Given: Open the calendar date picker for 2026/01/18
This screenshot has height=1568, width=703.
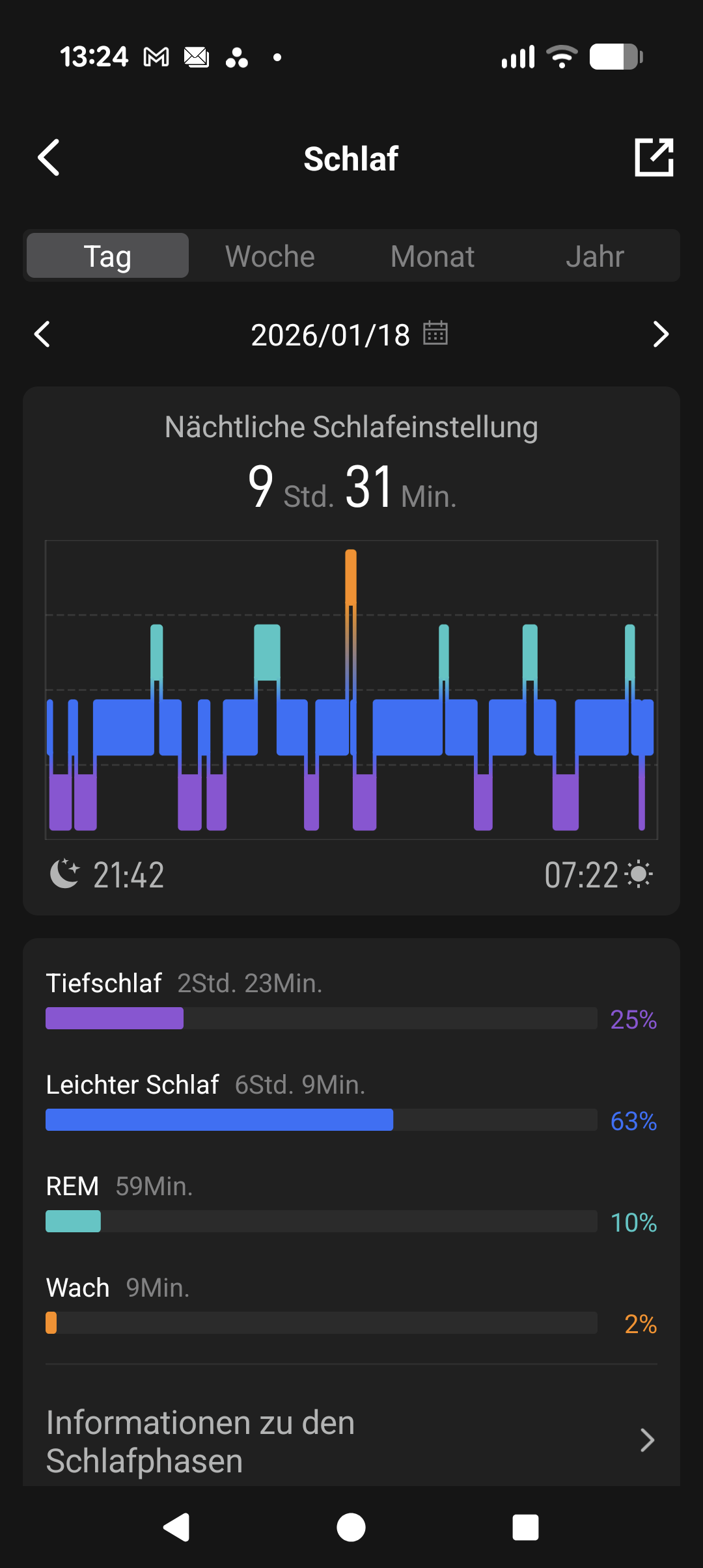Looking at the screenshot, I should pyautogui.click(x=435, y=333).
